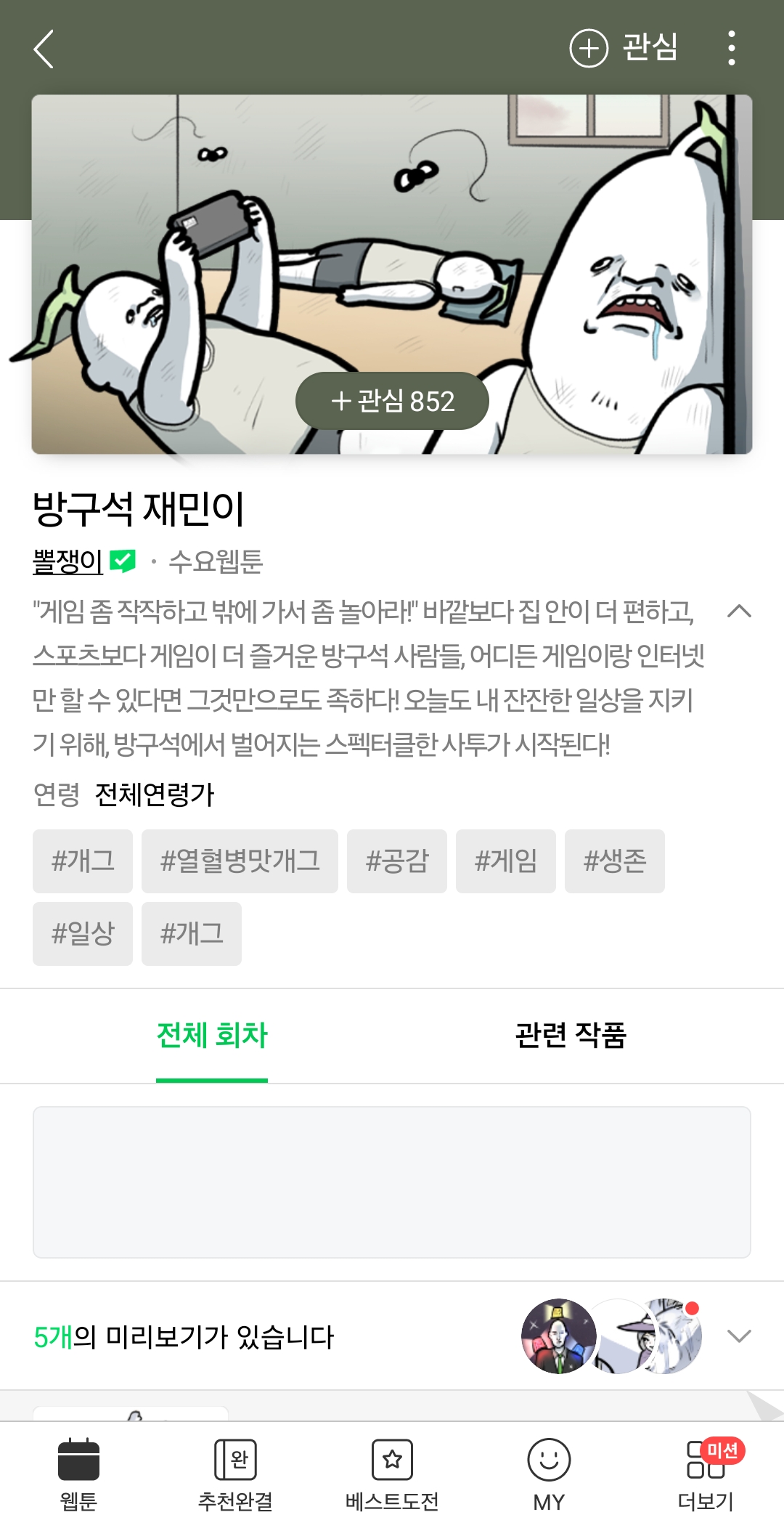The width and height of the screenshot is (784, 1536).
Task: Open the three-dot overflow menu
Action: click(731, 49)
